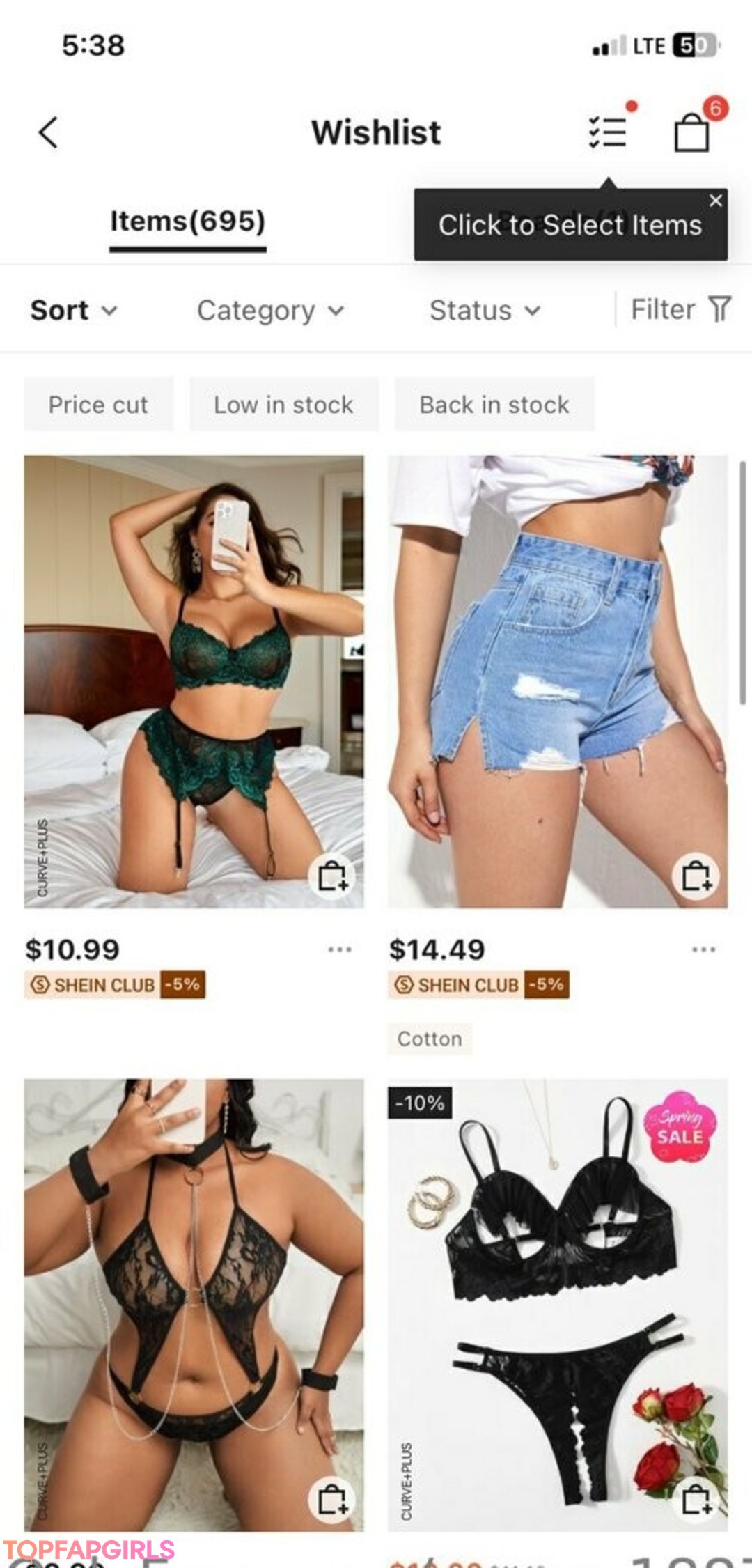Viewport: 752px width, 1568px height.
Task: Open more options for the $14.49 item
Action: point(703,949)
